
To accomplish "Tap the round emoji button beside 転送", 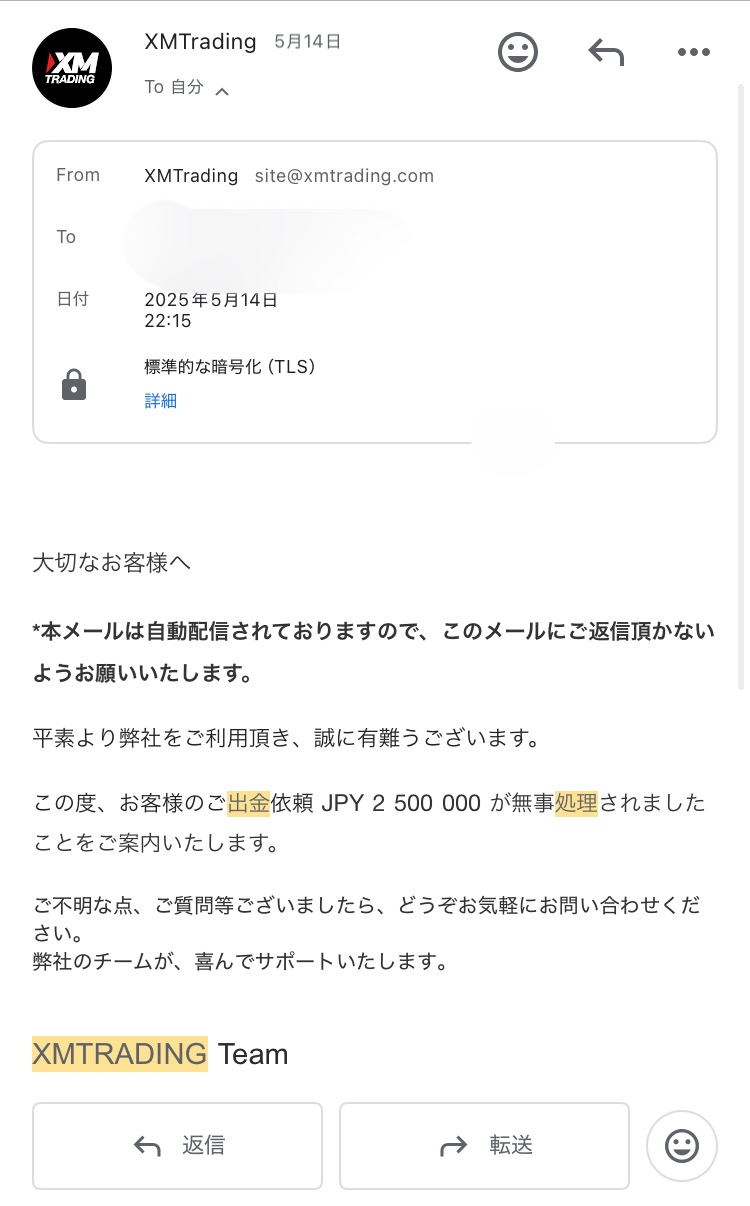I will [x=682, y=1145].
